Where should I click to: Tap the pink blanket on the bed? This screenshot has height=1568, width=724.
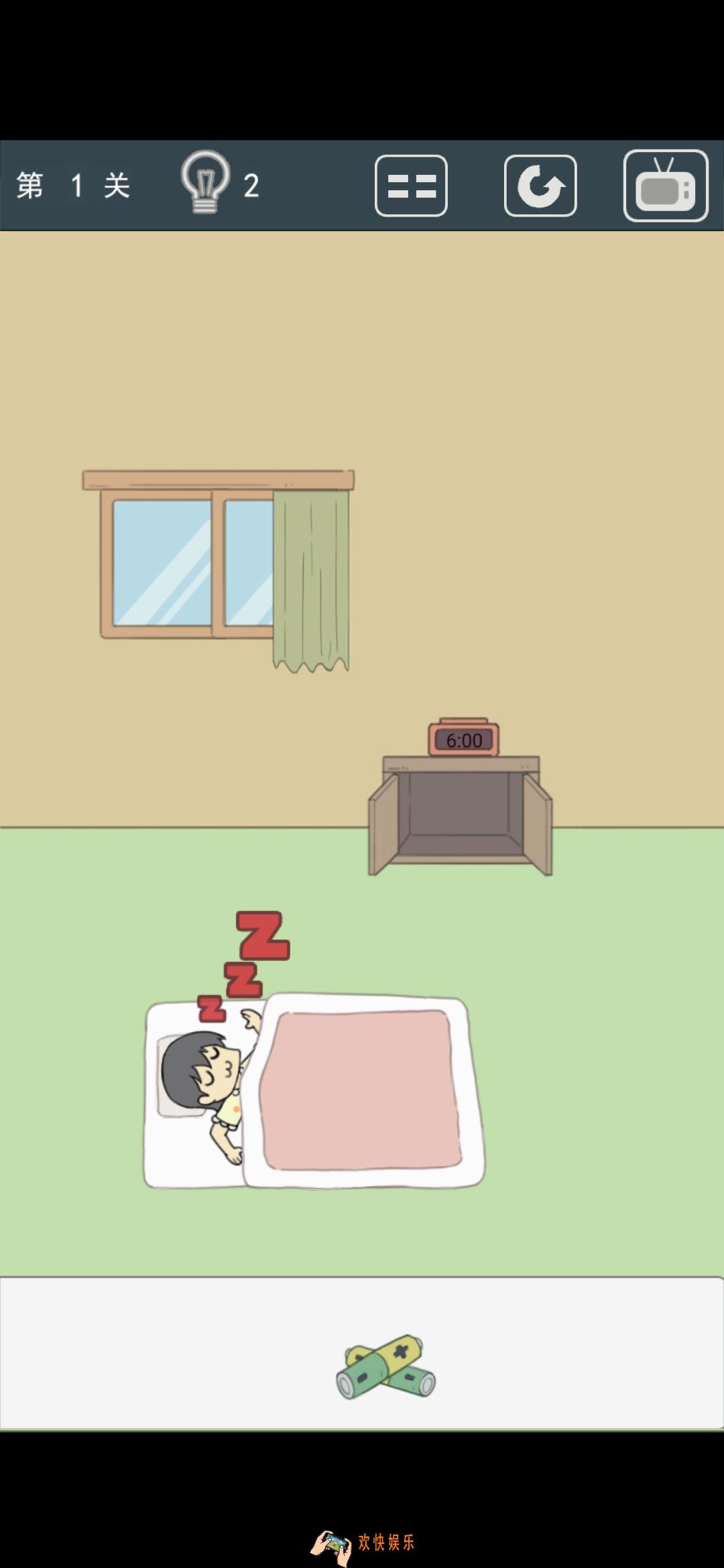click(x=362, y=1090)
